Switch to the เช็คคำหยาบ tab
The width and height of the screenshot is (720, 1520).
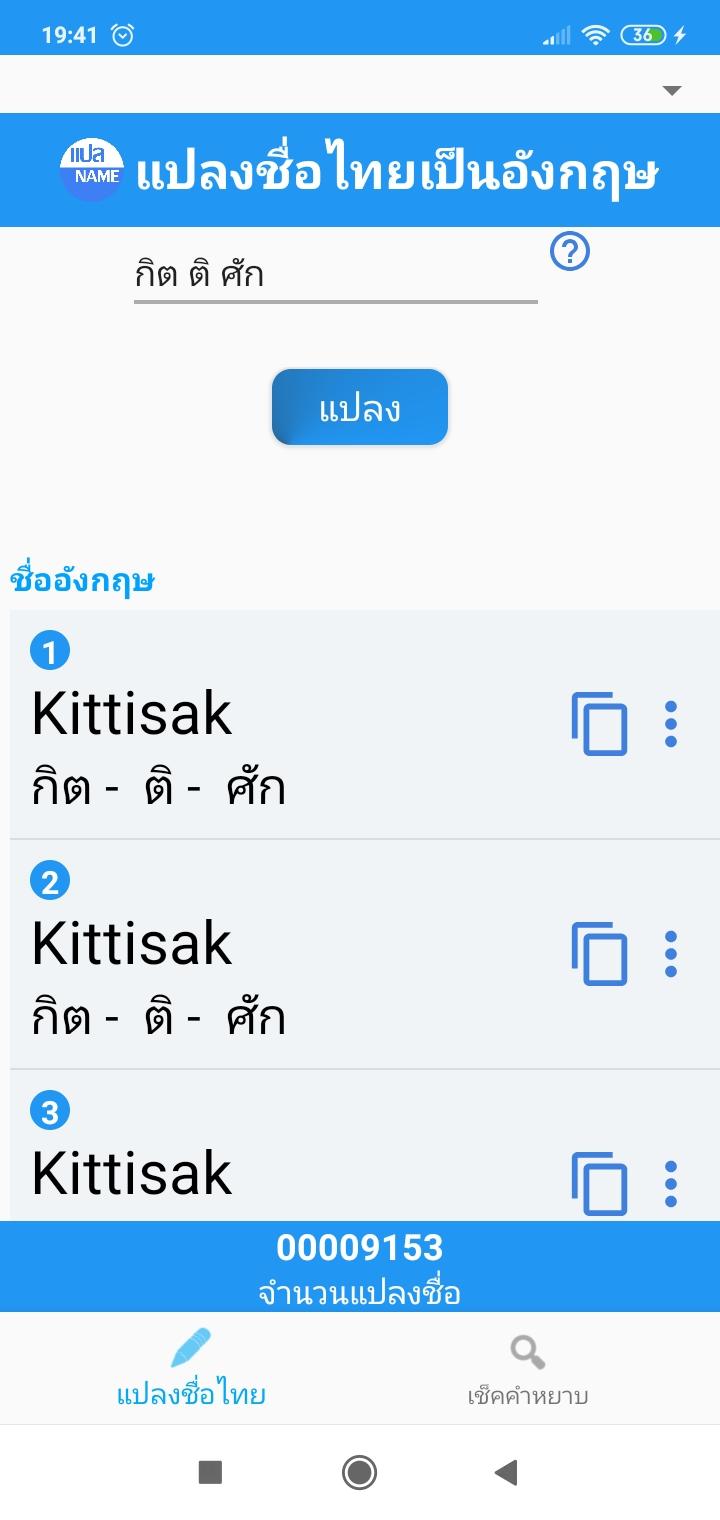pos(527,1368)
